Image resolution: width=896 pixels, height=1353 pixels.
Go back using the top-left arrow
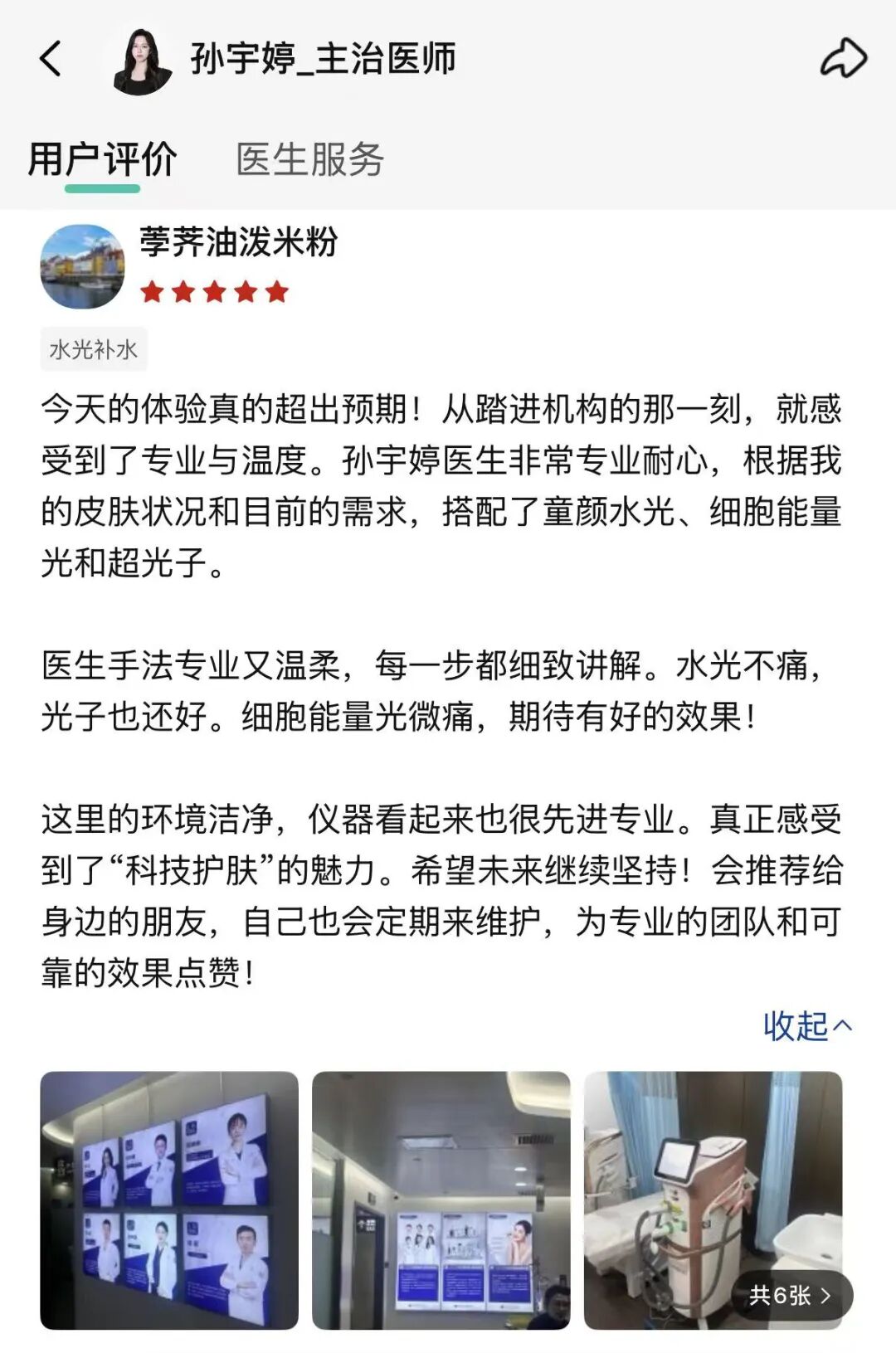pos(51,59)
